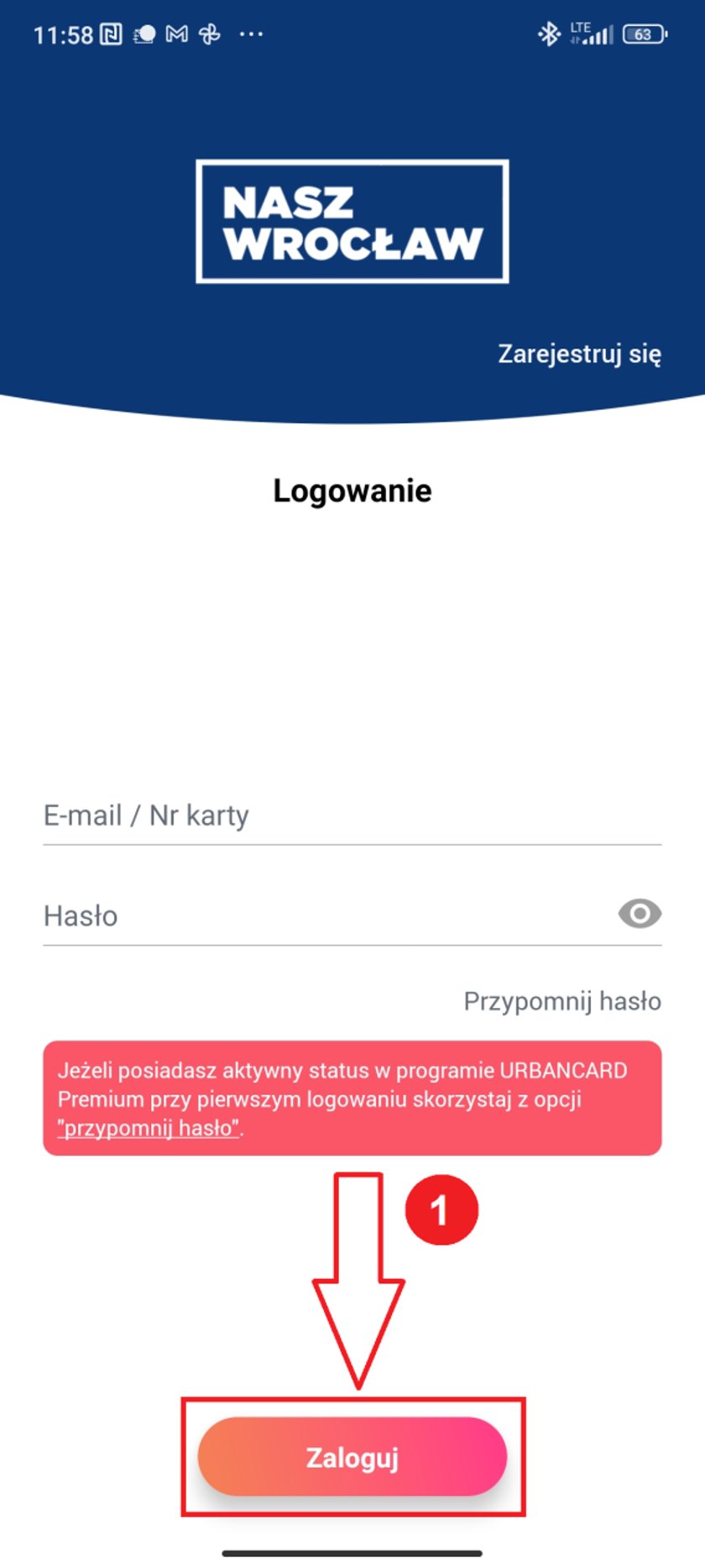Screen dimensions: 705x1568
Task: Follow the underlined "przypomnij hasło" link in banner
Action: pyautogui.click(x=149, y=1128)
